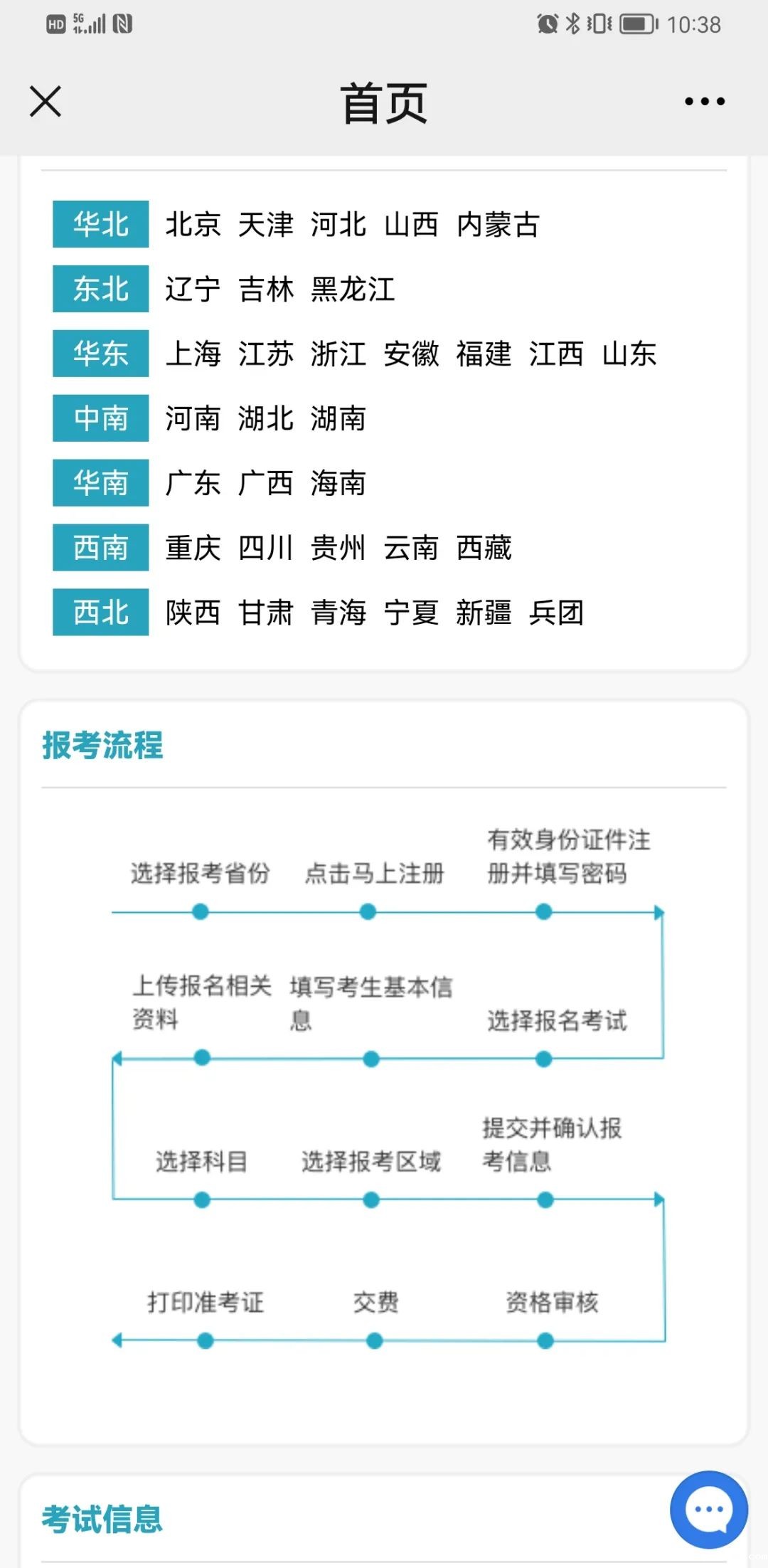The height and width of the screenshot is (1568, 768).
Task: Tap the 上海 province link
Action: point(193,354)
